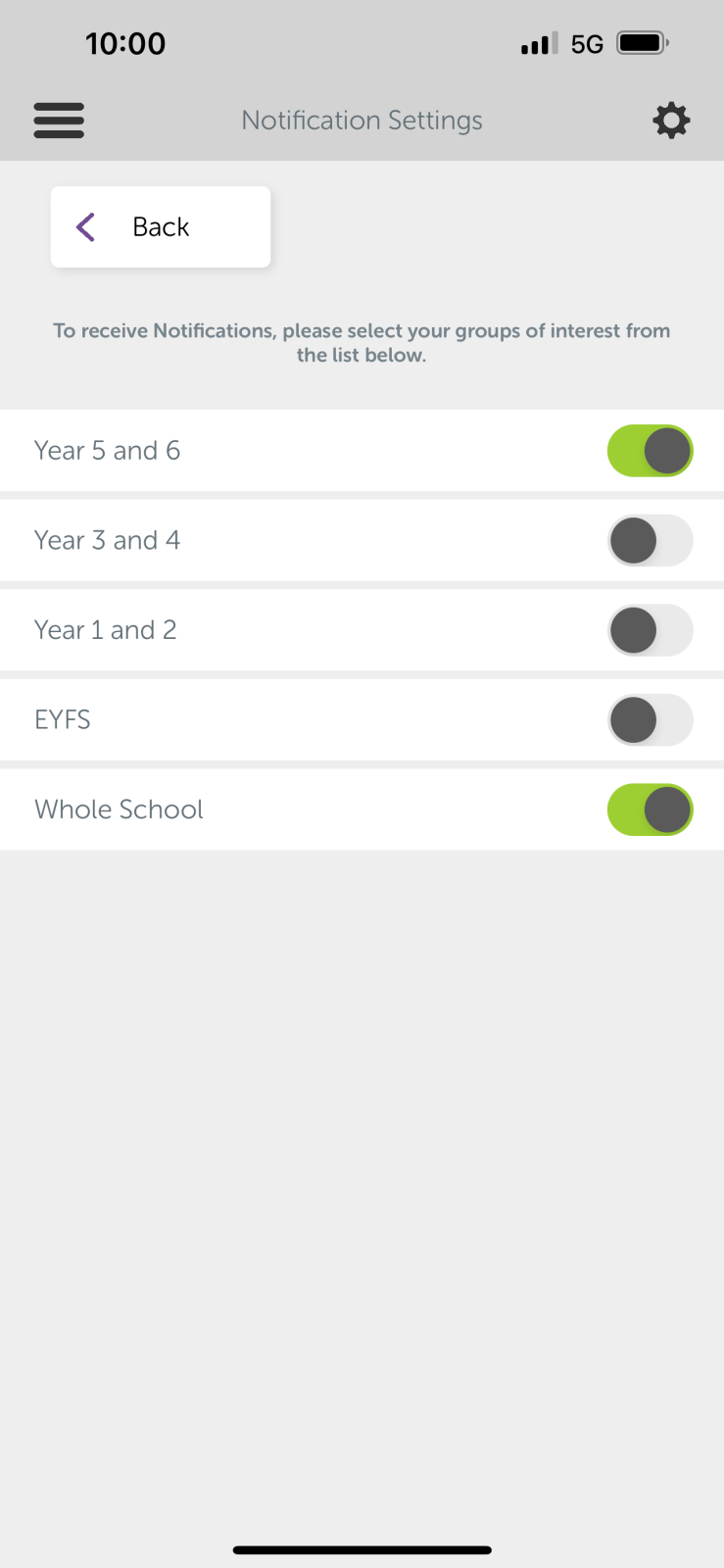Enable Year 3 and 4 notifications
This screenshot has height=1568, width=724.
coord(650,541)
